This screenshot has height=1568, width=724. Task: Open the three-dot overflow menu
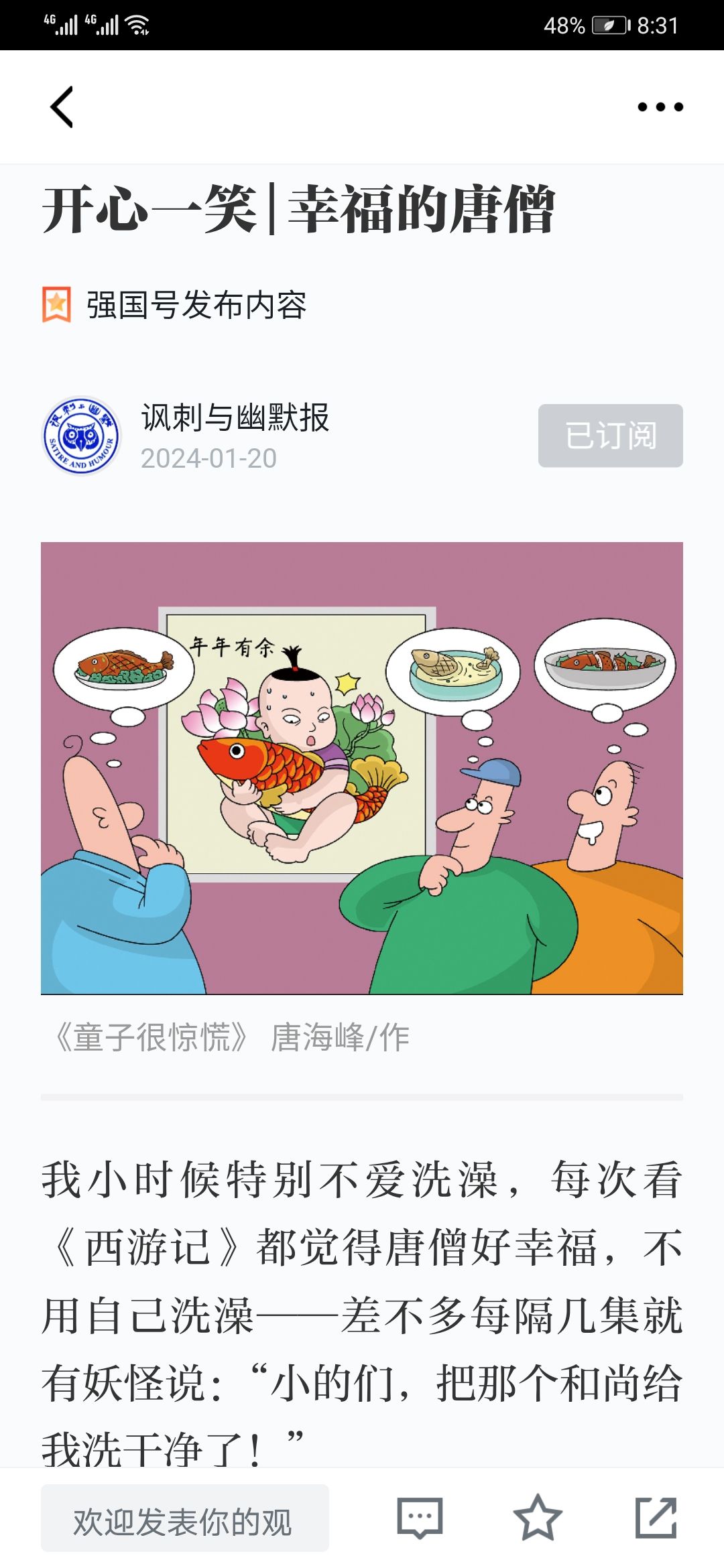click(x=660, y=107)
